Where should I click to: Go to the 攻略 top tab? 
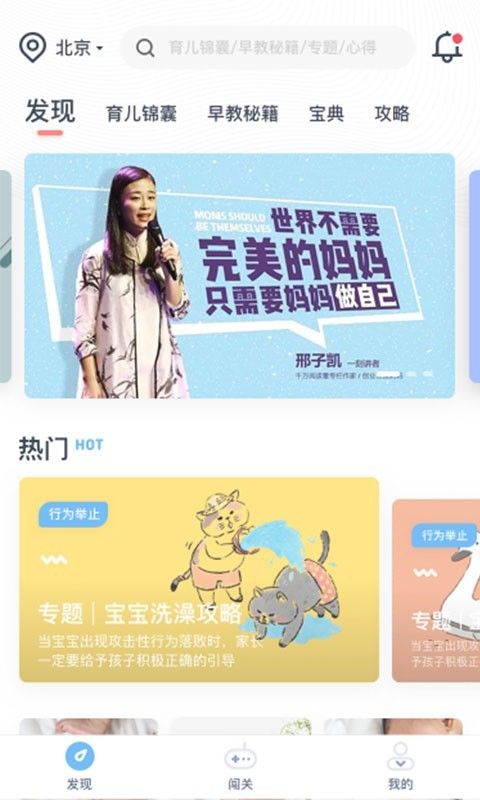(x=392, y=113)
